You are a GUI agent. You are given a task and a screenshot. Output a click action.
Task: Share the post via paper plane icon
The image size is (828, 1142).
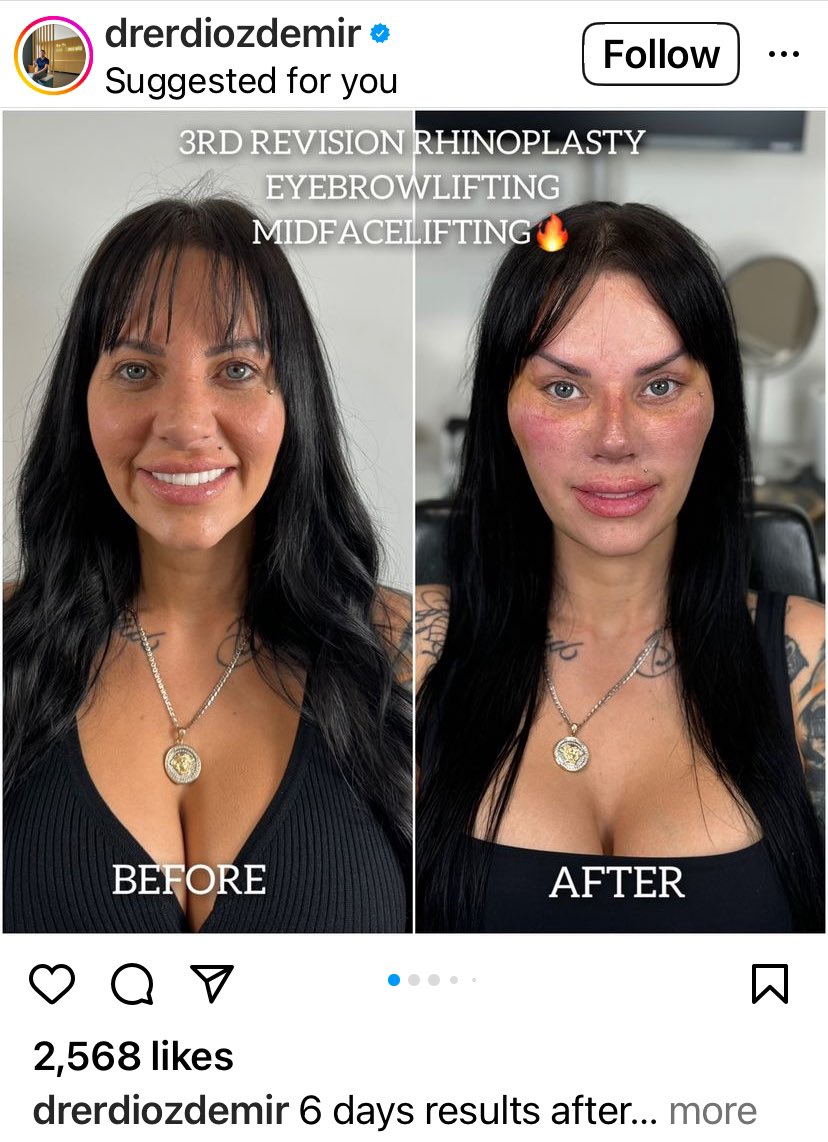212,983
